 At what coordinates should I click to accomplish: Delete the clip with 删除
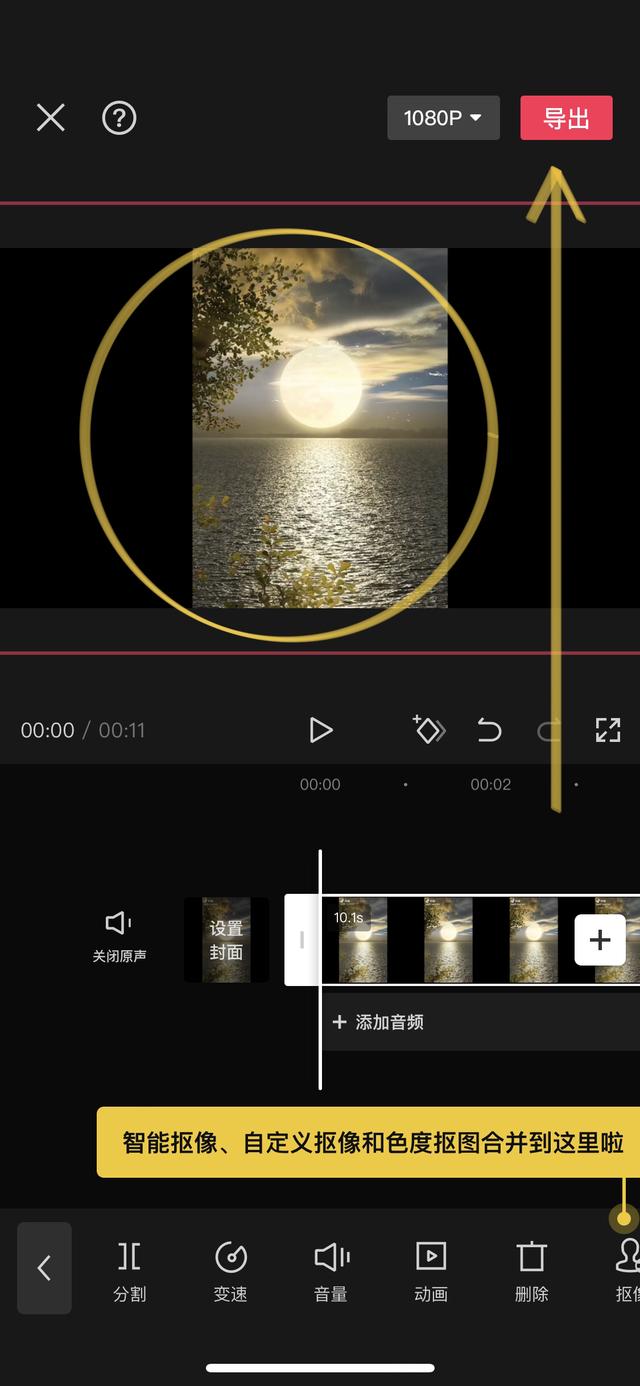coord(531,1270)
